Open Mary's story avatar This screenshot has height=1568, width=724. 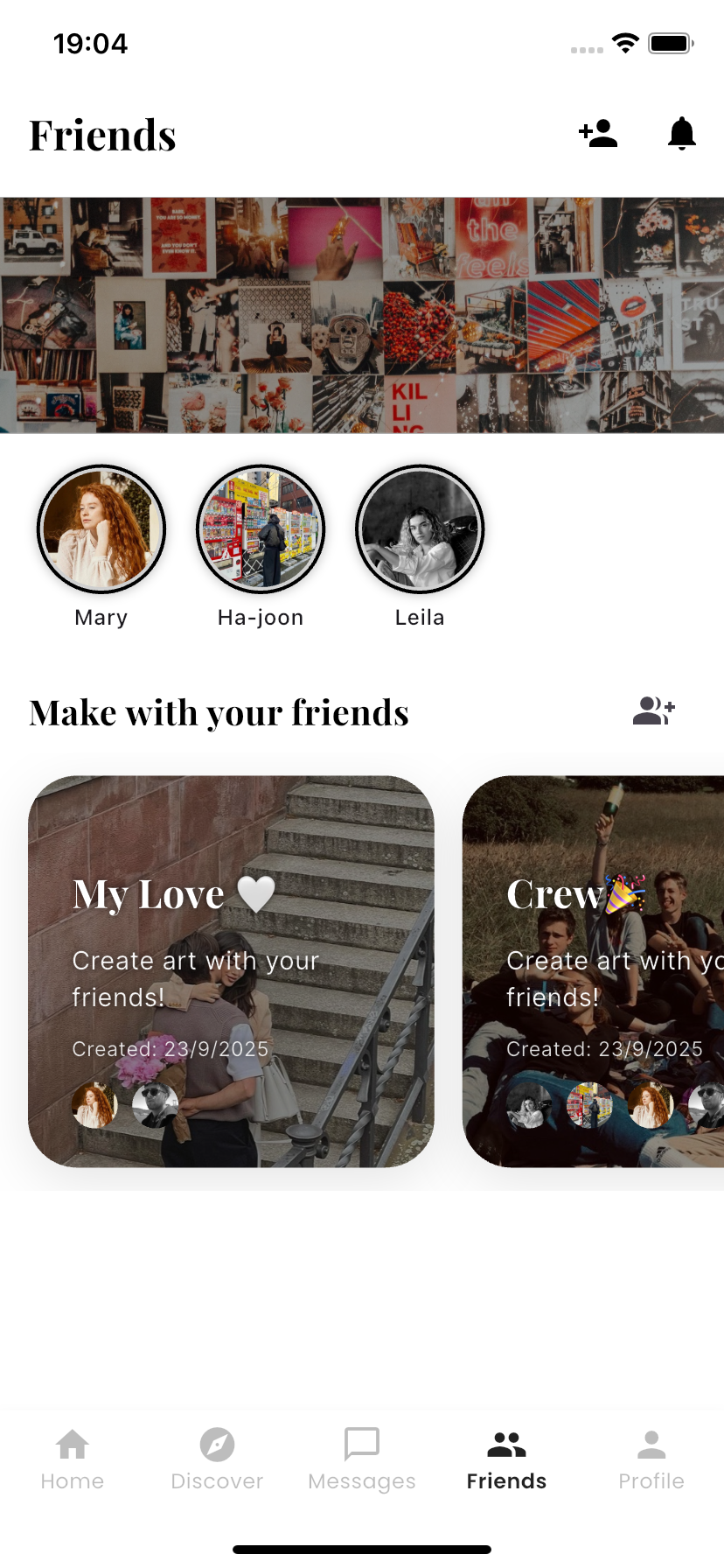point(101,528)
